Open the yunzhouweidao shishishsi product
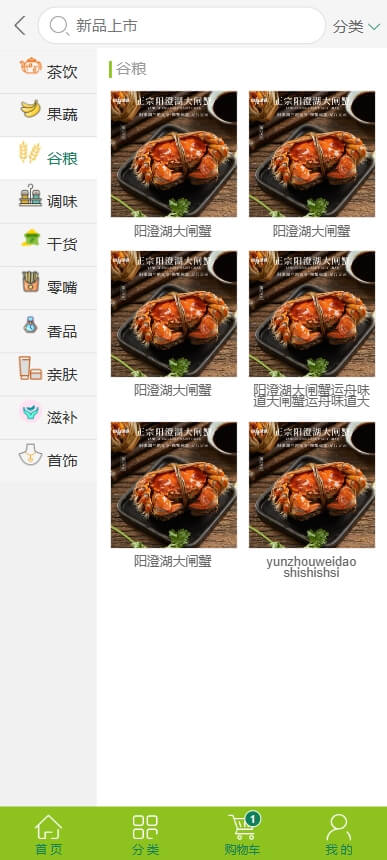The image size is (387, 860). pos(312,500)
